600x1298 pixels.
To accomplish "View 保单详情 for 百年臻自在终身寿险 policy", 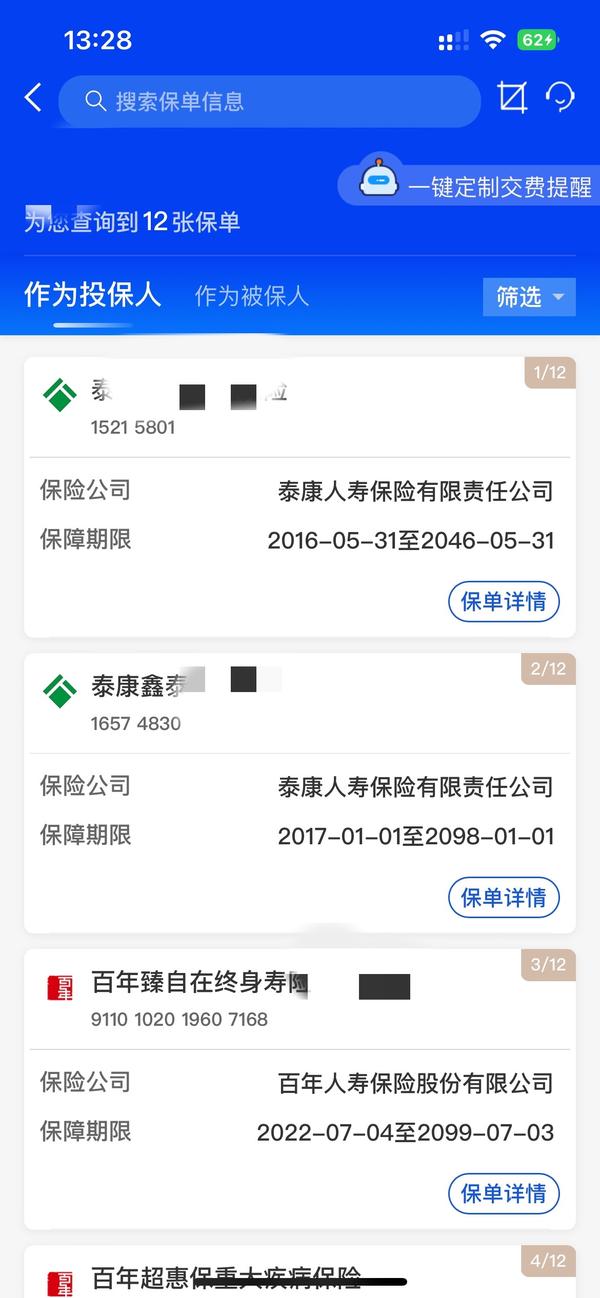I will tap(503, 1193).
